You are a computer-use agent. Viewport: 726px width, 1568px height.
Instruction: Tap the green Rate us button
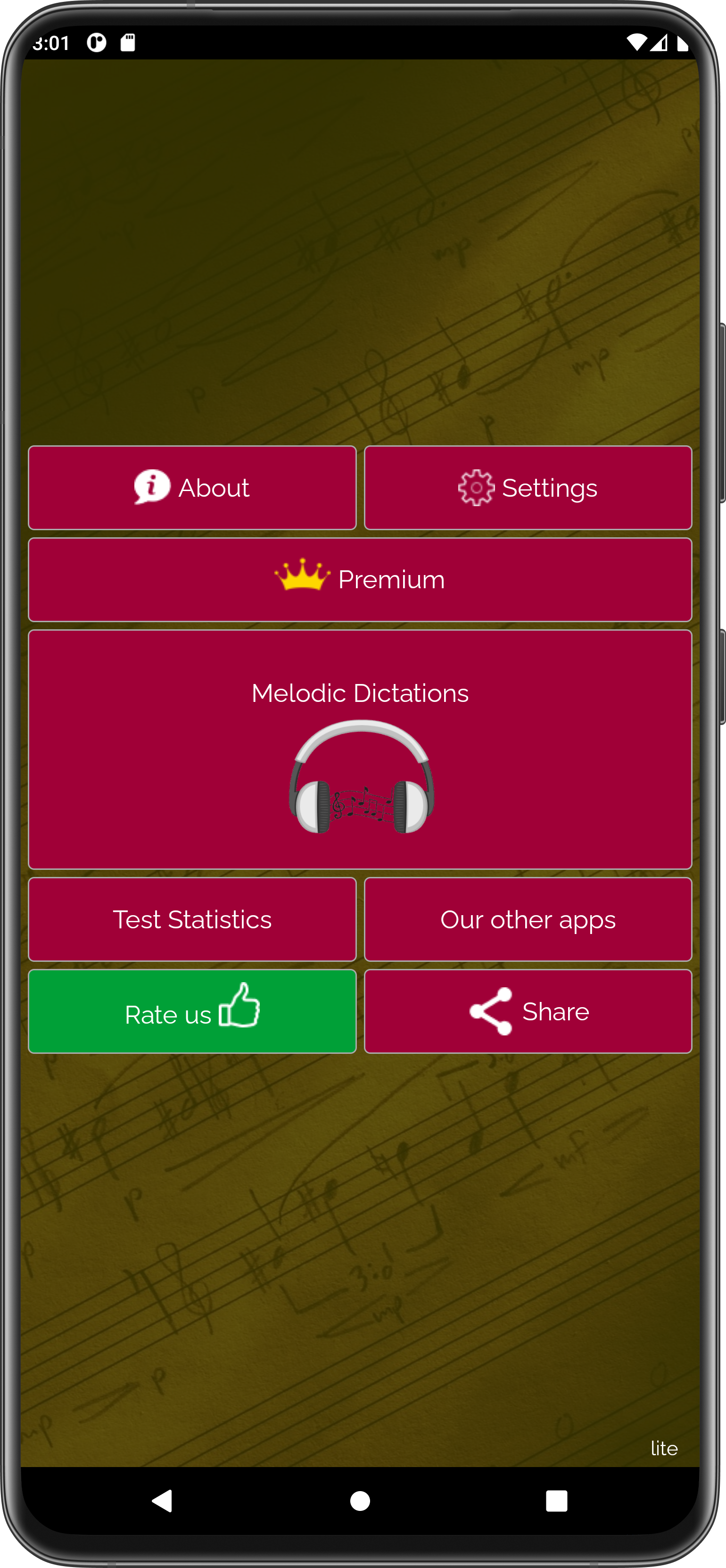(192, 1011)
